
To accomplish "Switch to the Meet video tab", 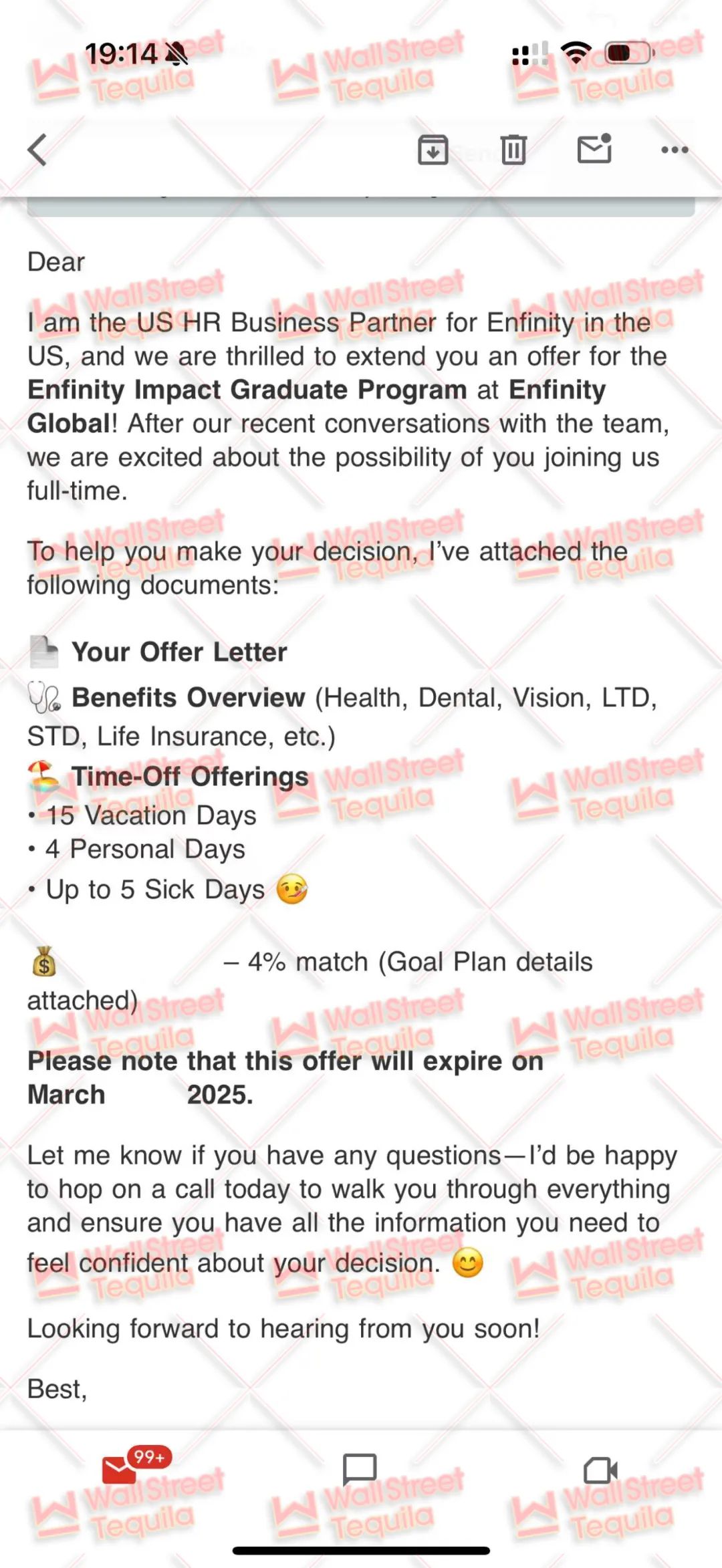I will [600, 1470].
